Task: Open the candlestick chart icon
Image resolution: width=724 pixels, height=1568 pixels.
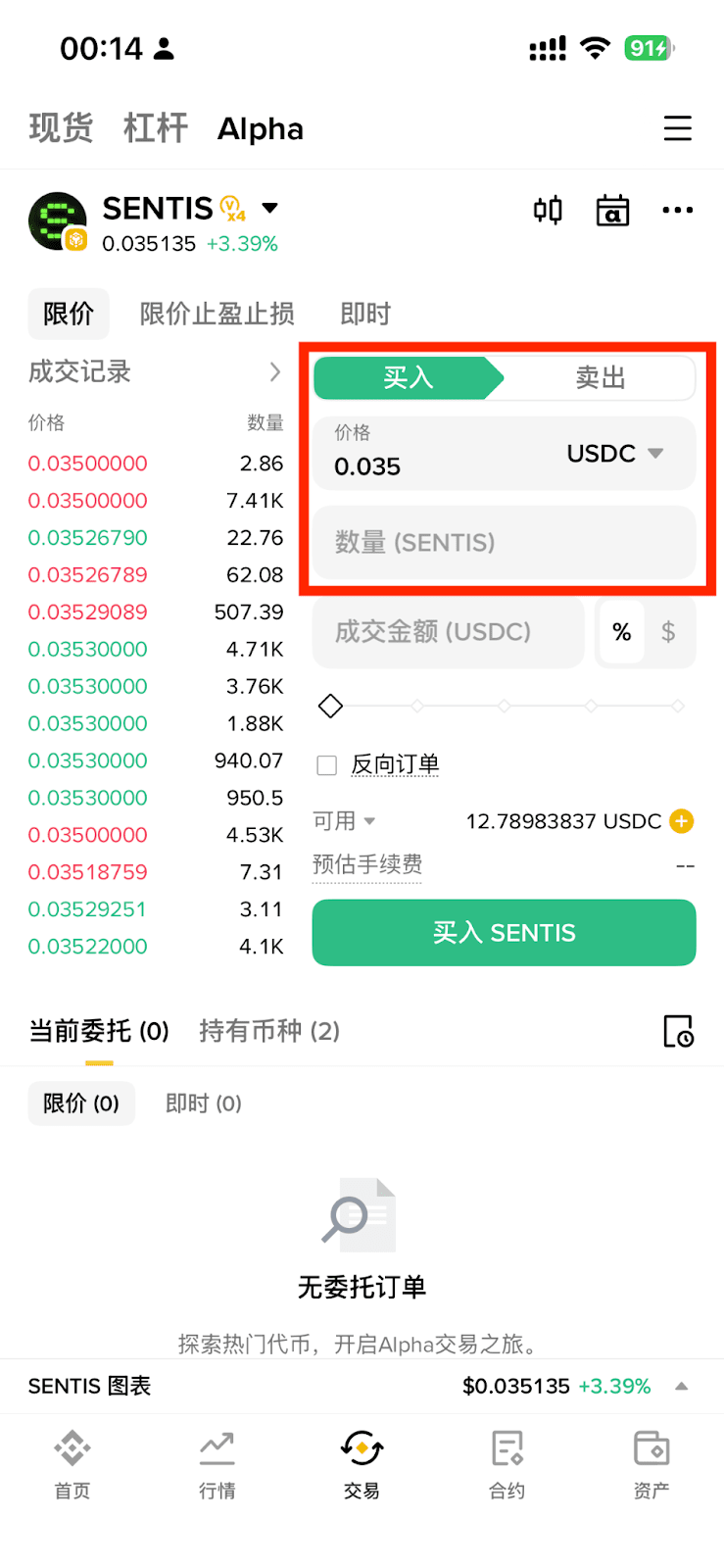Action: point(548,210)
